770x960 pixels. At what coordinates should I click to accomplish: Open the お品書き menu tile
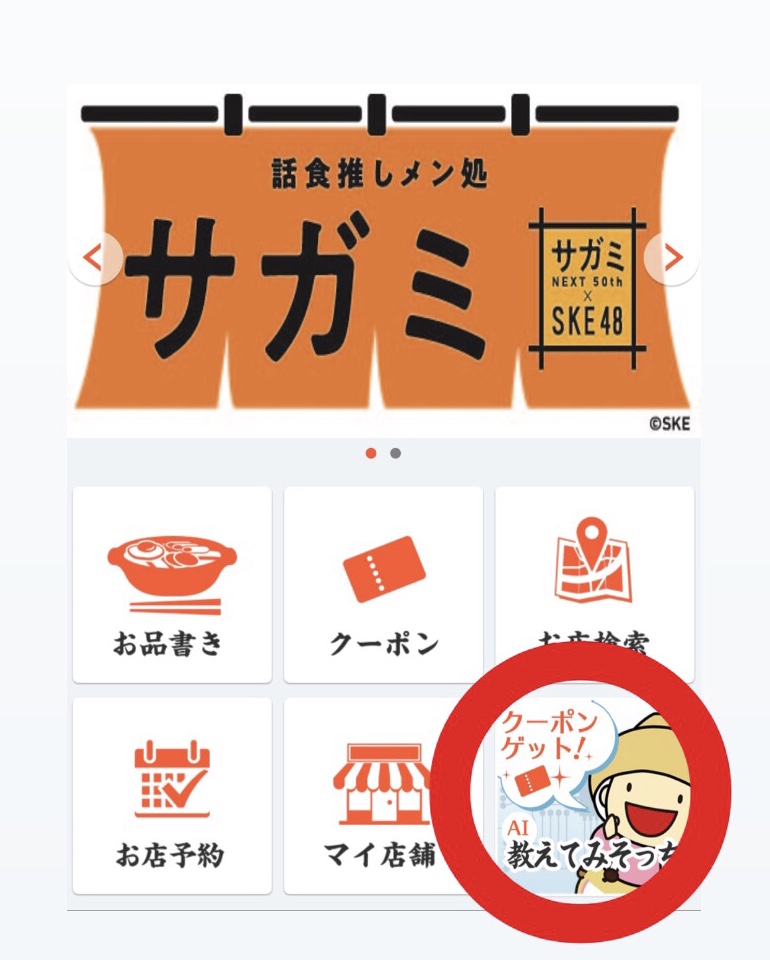(x=172, y=585)
